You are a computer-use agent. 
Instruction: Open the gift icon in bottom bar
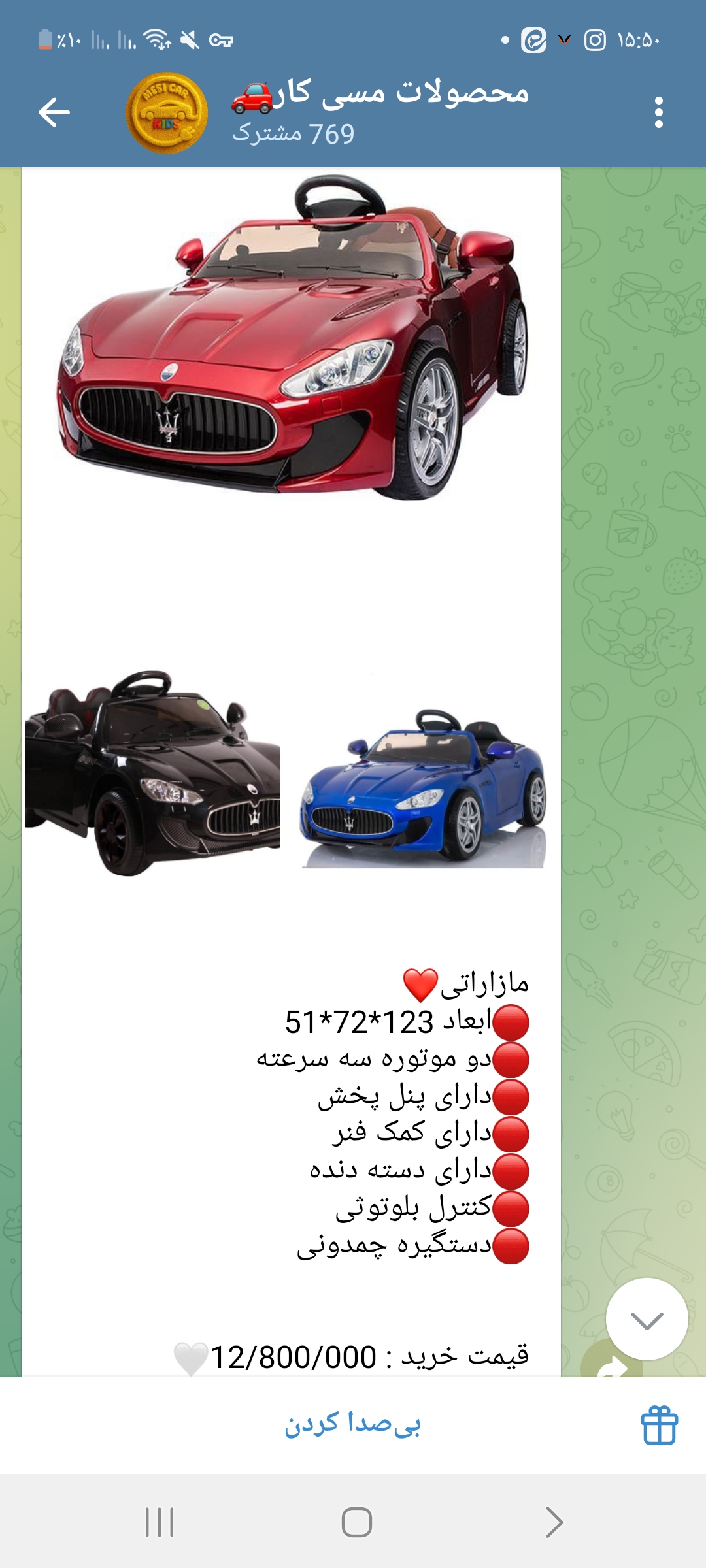659,1425
